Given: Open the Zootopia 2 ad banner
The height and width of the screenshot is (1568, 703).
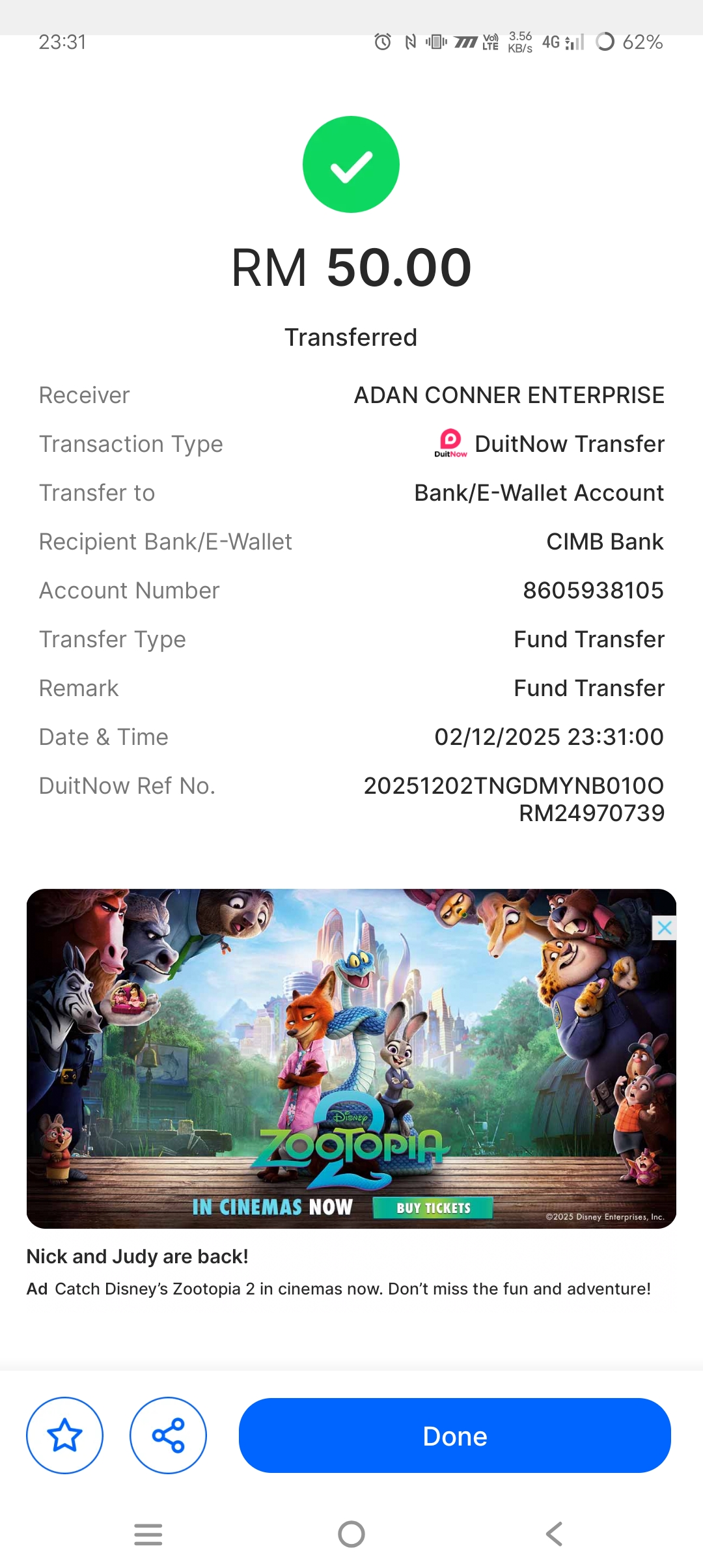Looking at the screenshot, I should [x=351, y=1058].
